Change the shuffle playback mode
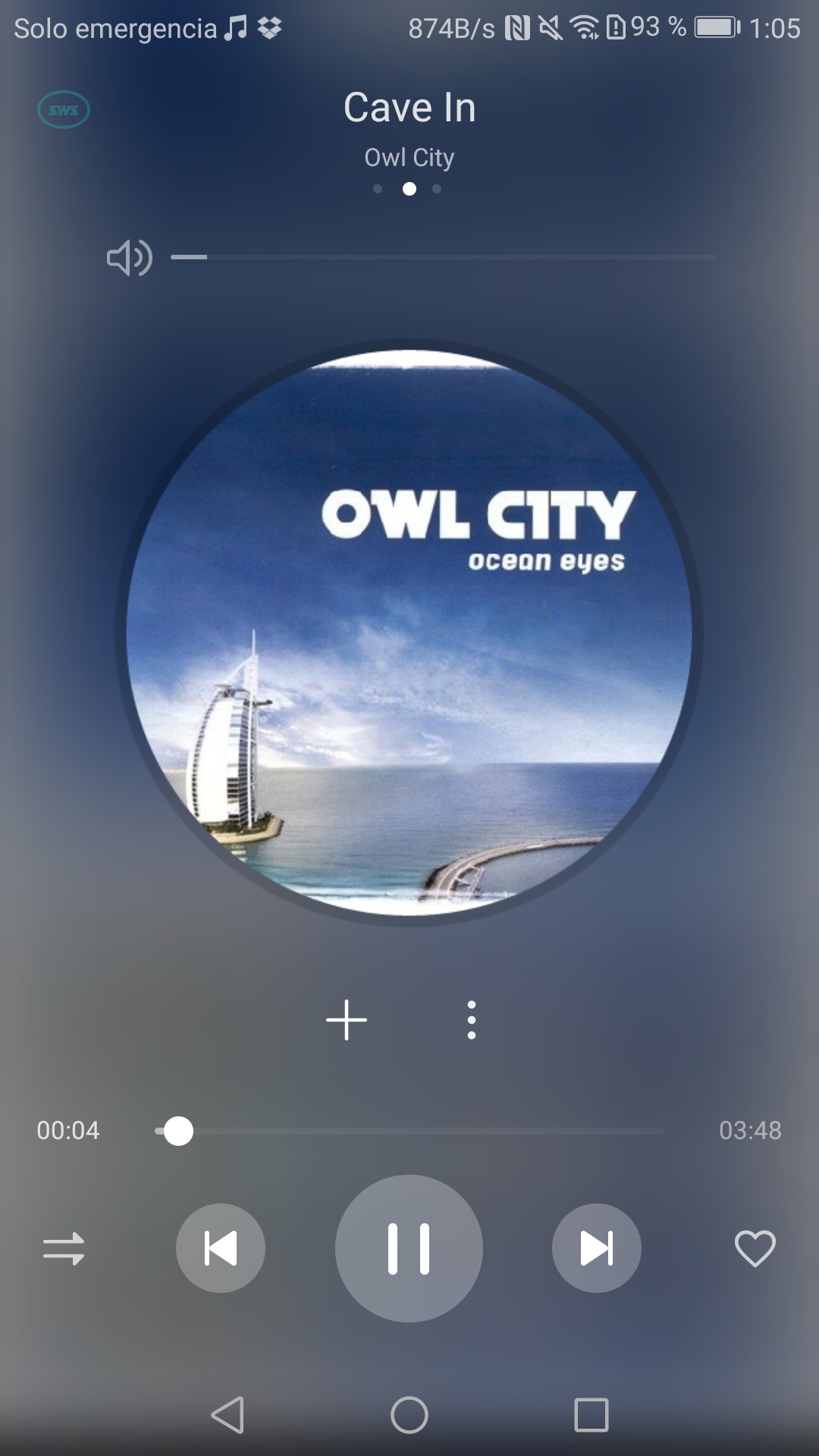The height and width of the screenshot is (1456, 819). pyautogui.click(x=64, y=1248)
